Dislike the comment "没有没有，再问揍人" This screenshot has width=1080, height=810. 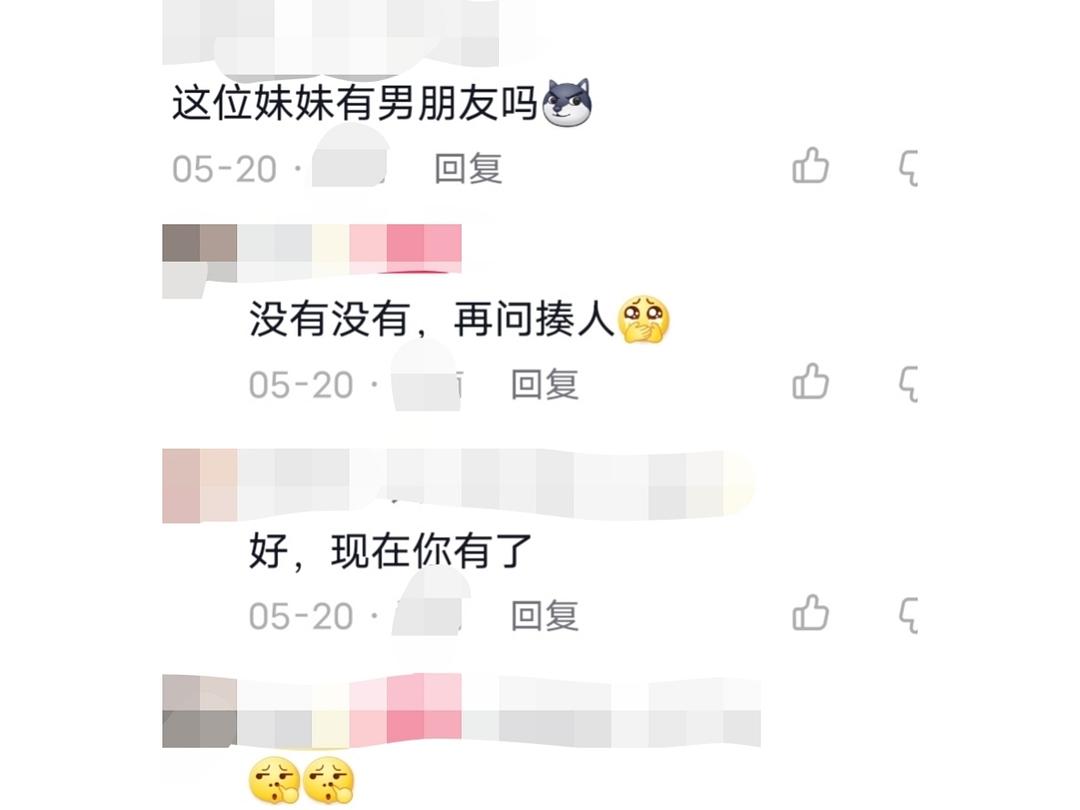tap(908, 384)
